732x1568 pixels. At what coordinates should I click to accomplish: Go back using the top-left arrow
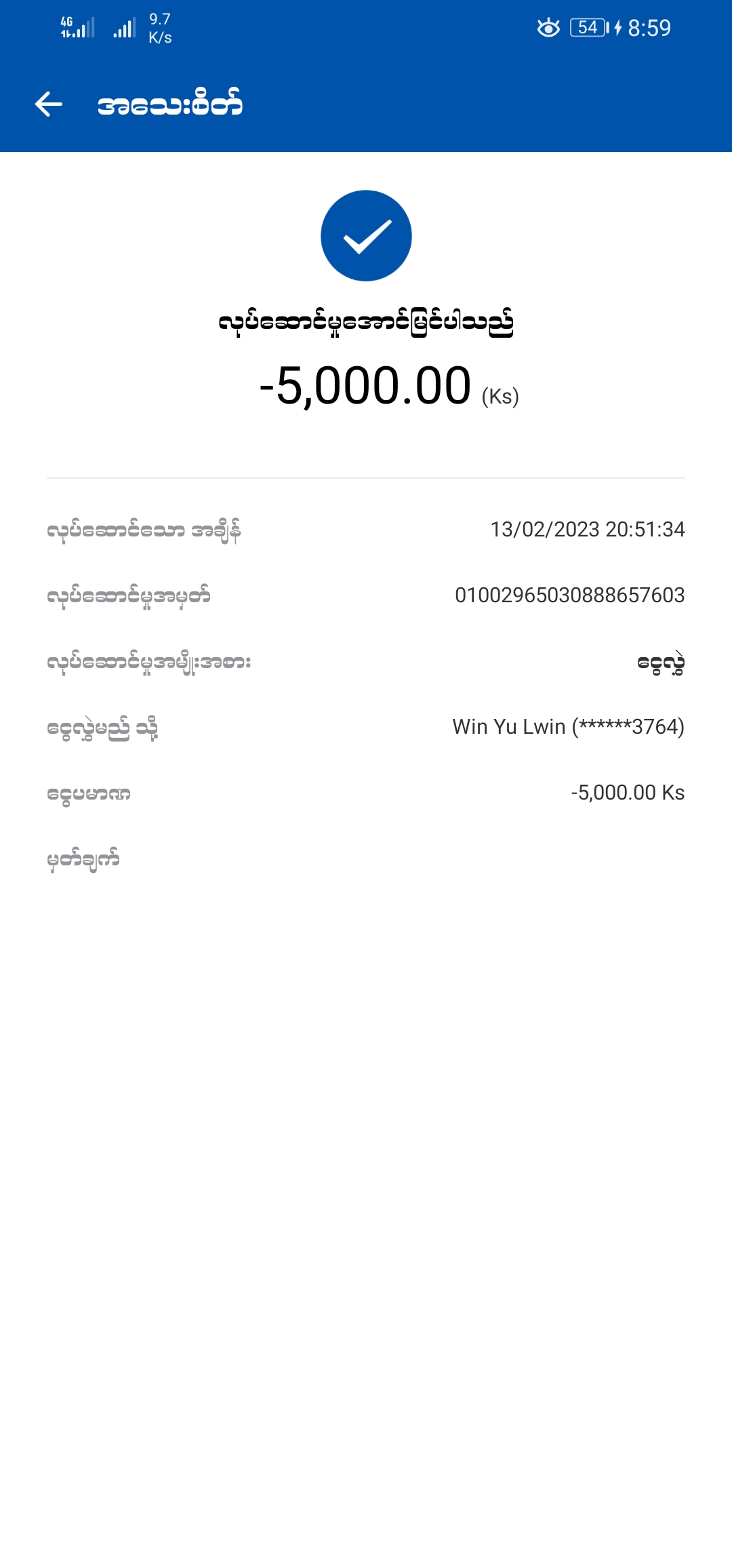click(x=48, y=104)
